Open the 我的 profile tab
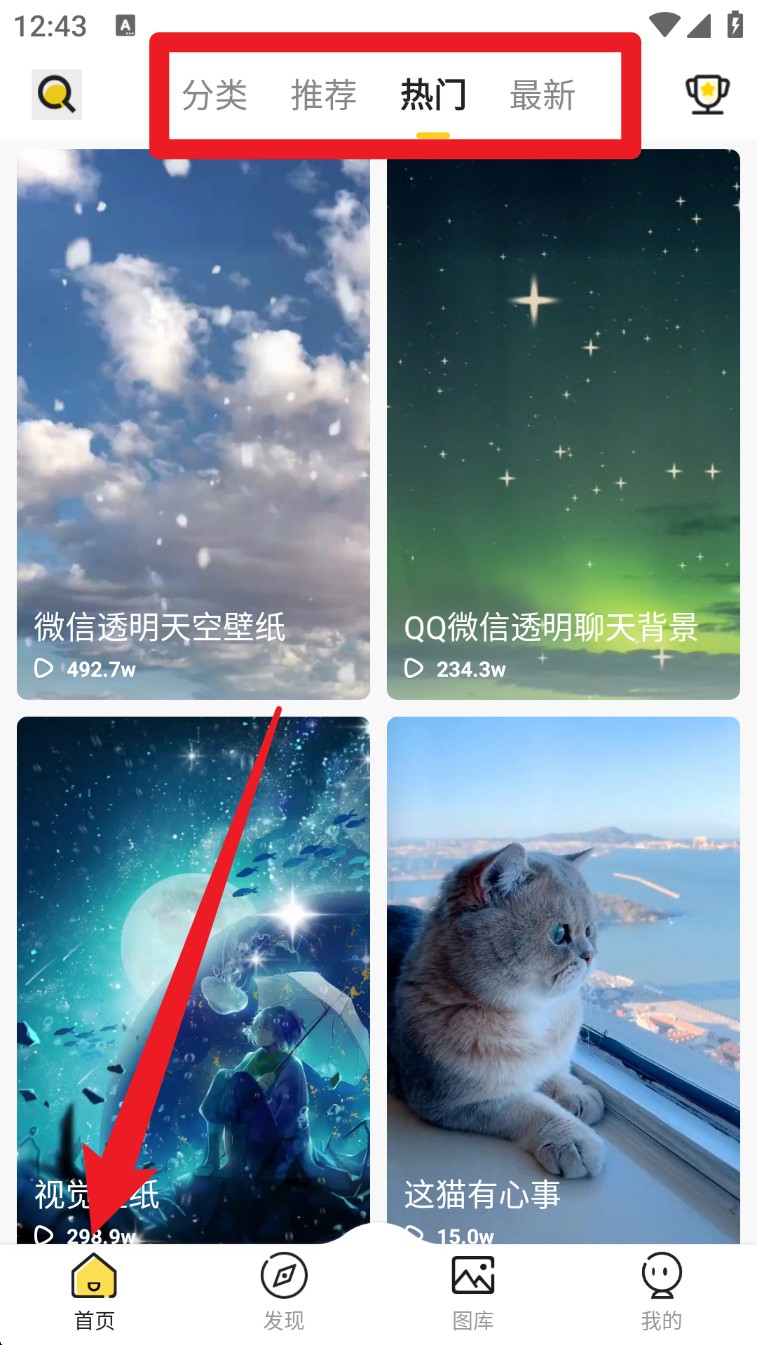757x1345 pixels. pyautogui.click(x=661, y=1294)
